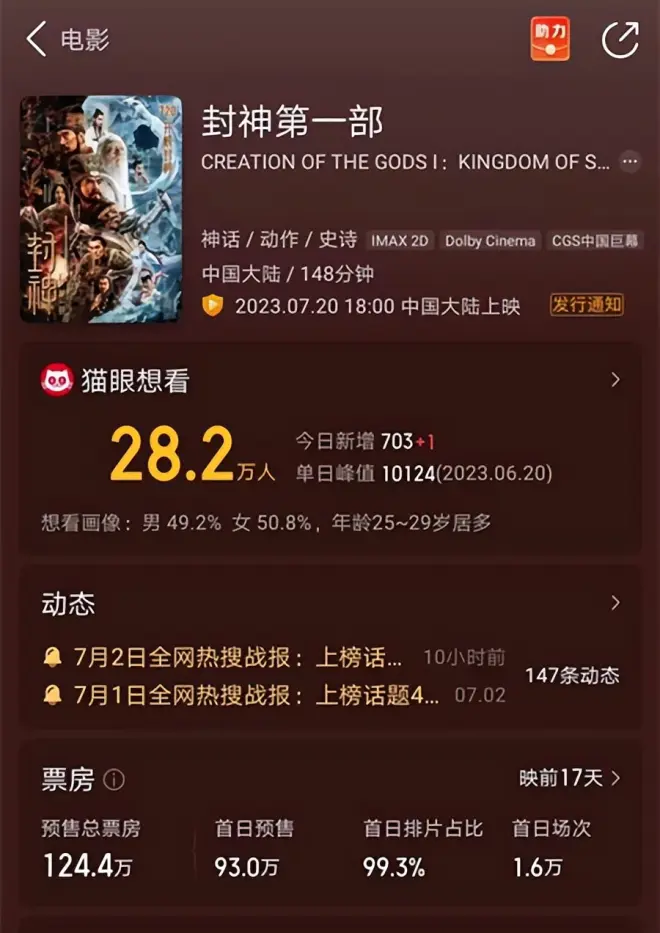
Task: Share this movie page
Action: pyautogui.click(x=619, y=40)
